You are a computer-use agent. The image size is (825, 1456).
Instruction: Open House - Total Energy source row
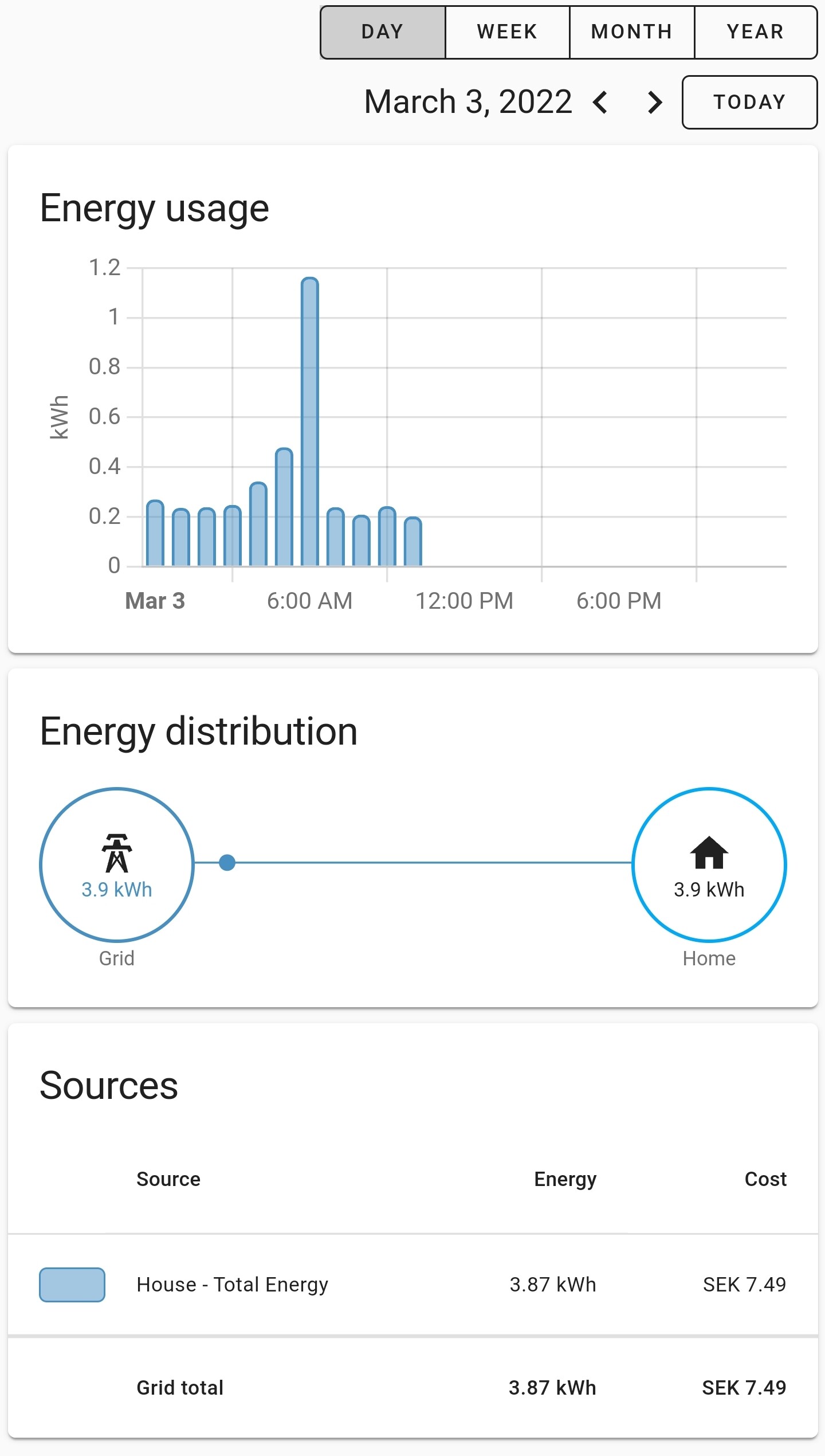[412, 1285]
